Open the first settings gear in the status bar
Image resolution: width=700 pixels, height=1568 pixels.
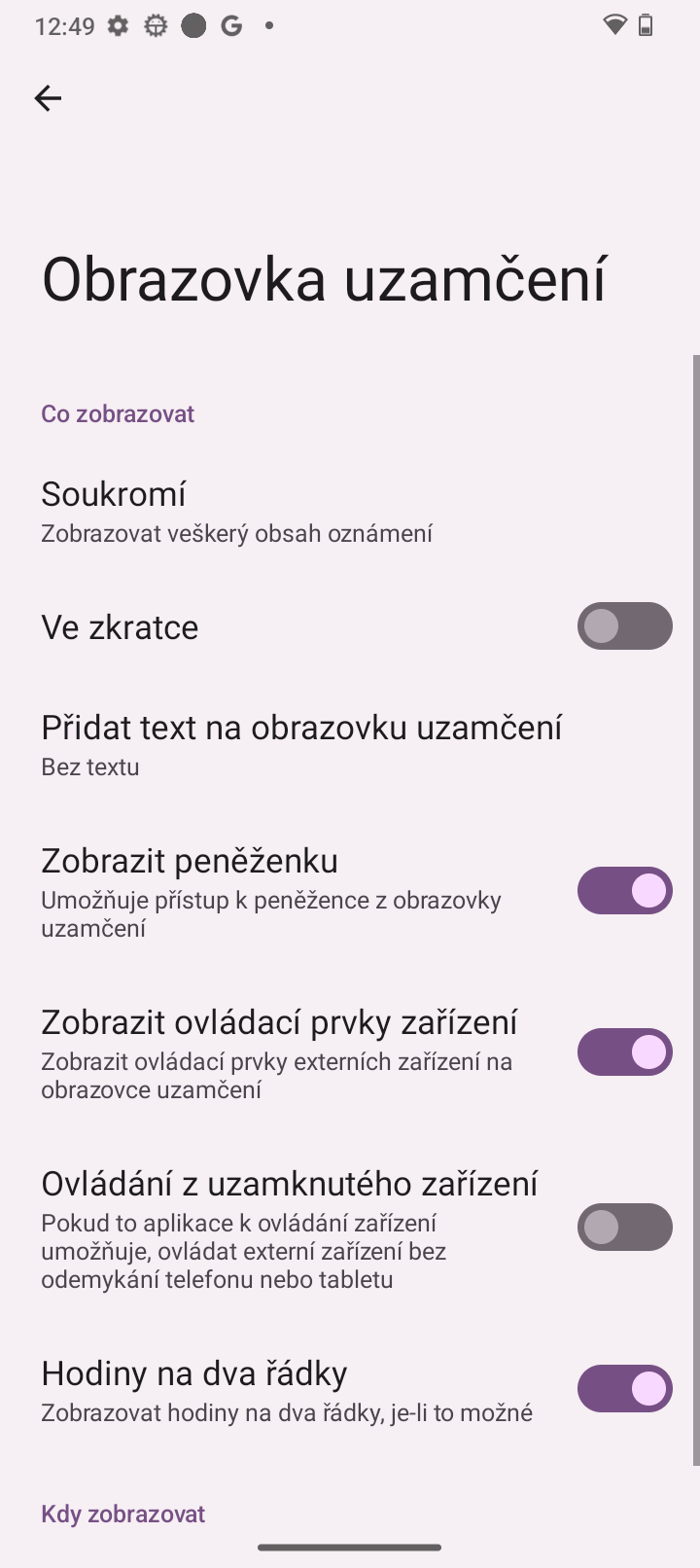click(x=117, y=25)
